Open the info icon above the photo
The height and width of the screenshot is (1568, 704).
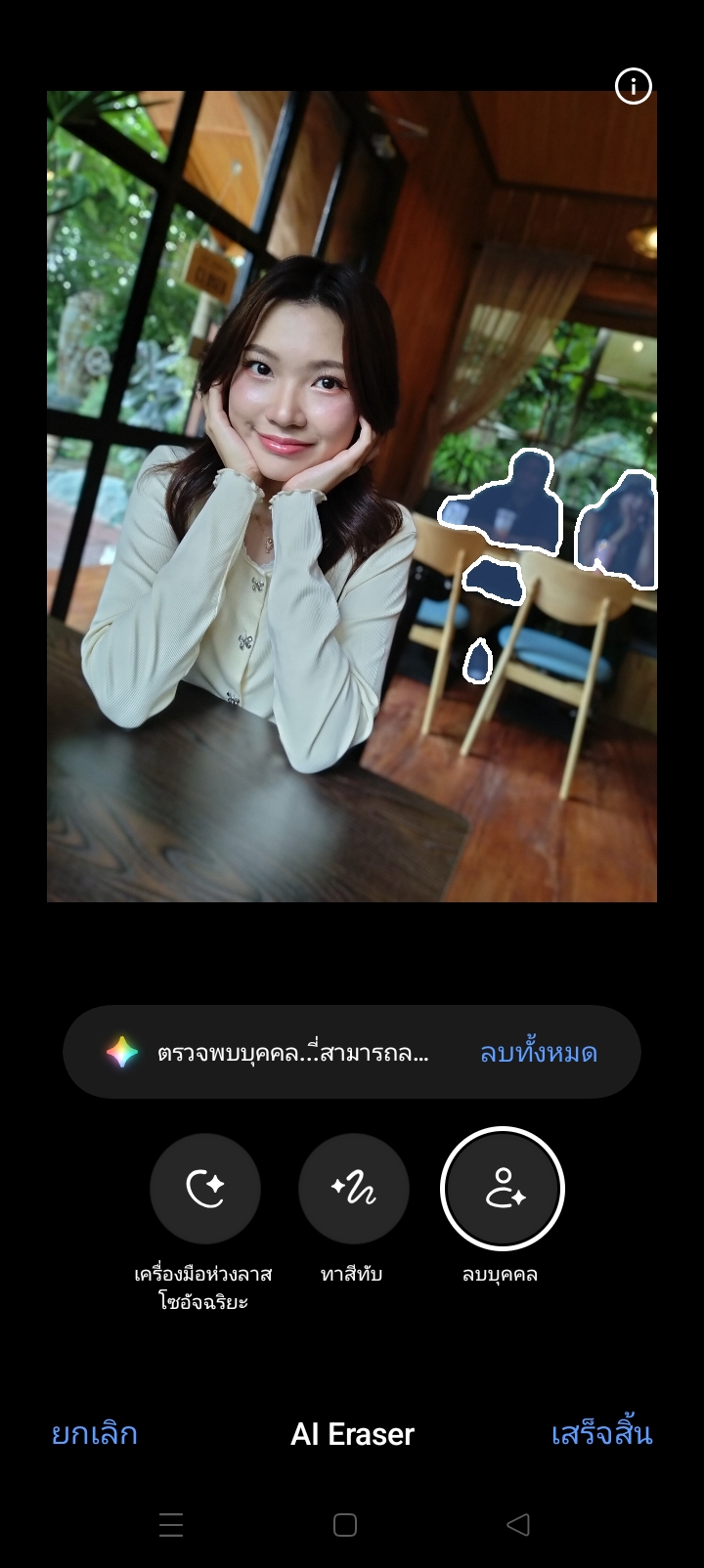(633, 87)
